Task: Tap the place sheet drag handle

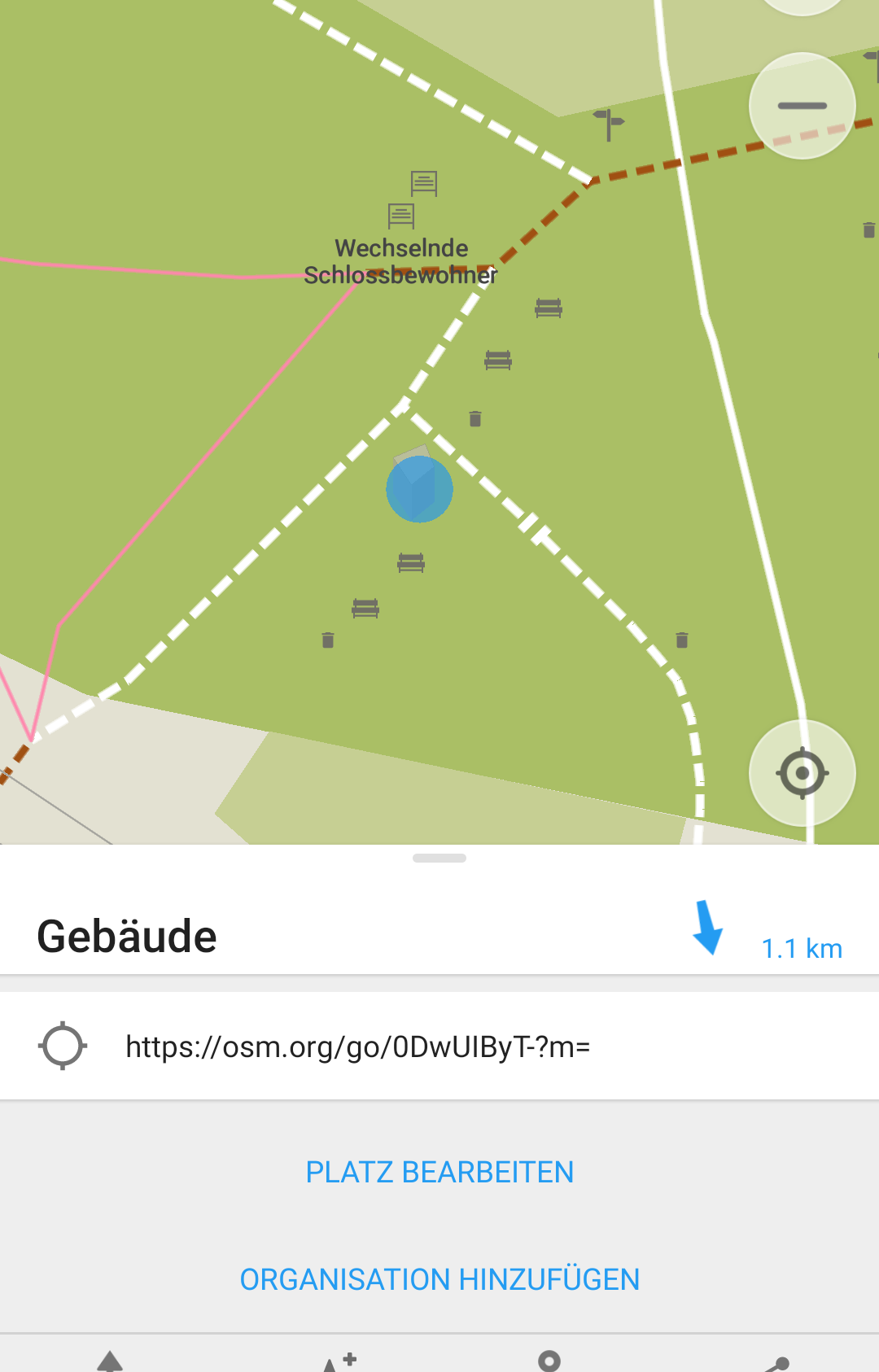Action: tap(439, 858)
